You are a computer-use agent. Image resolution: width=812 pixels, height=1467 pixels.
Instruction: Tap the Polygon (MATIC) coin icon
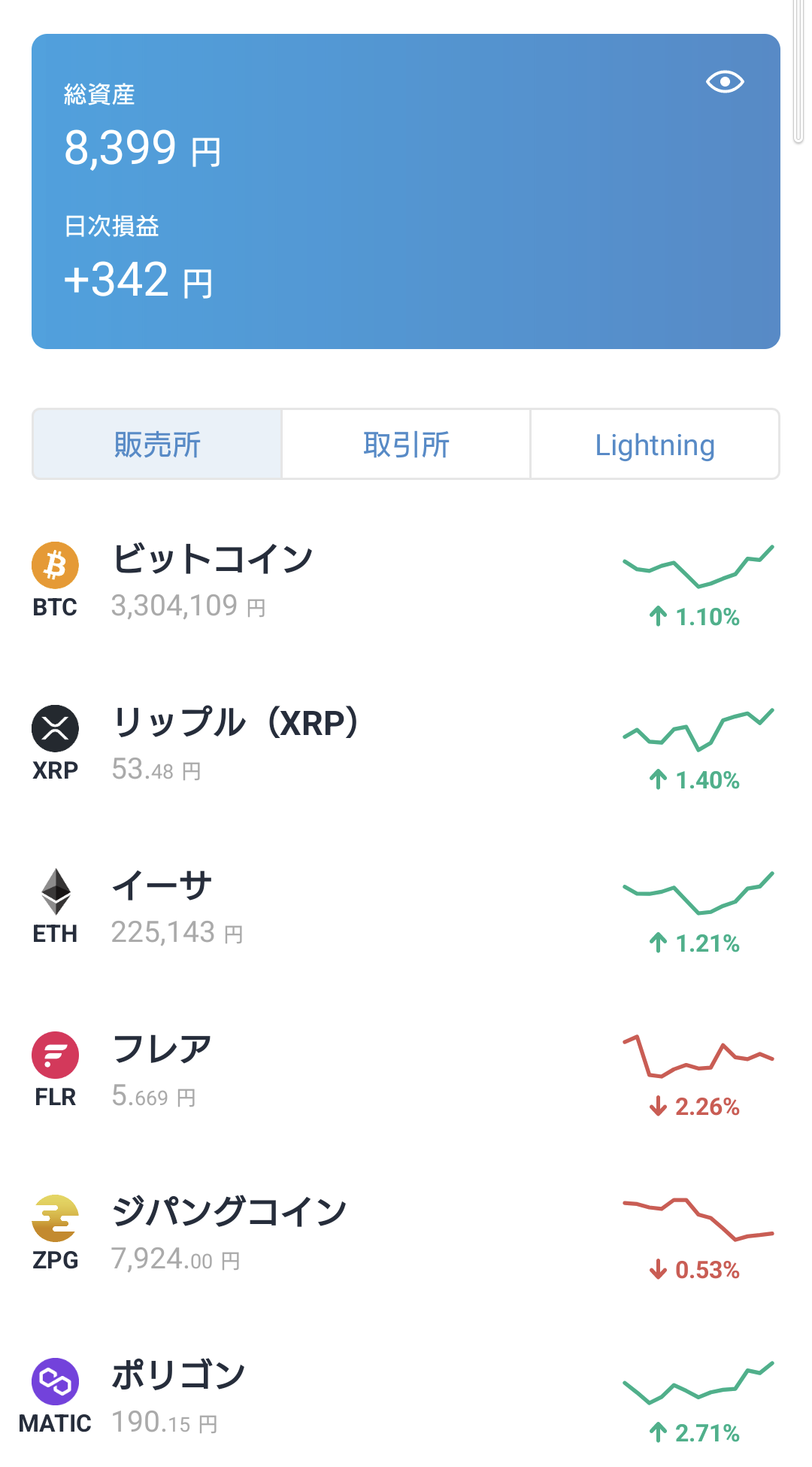pos(55,1383)
